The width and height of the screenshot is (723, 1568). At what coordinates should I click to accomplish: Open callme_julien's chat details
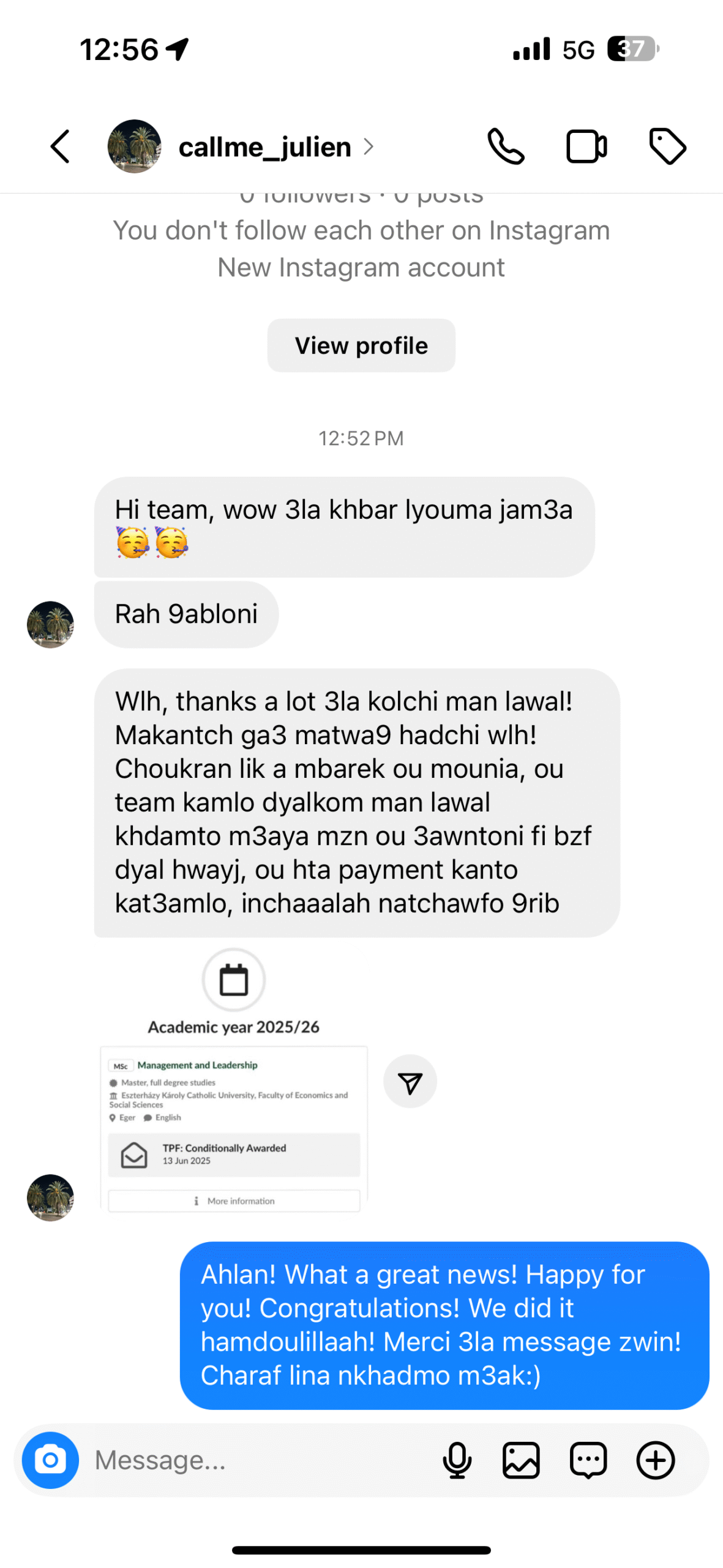[264, 147]
